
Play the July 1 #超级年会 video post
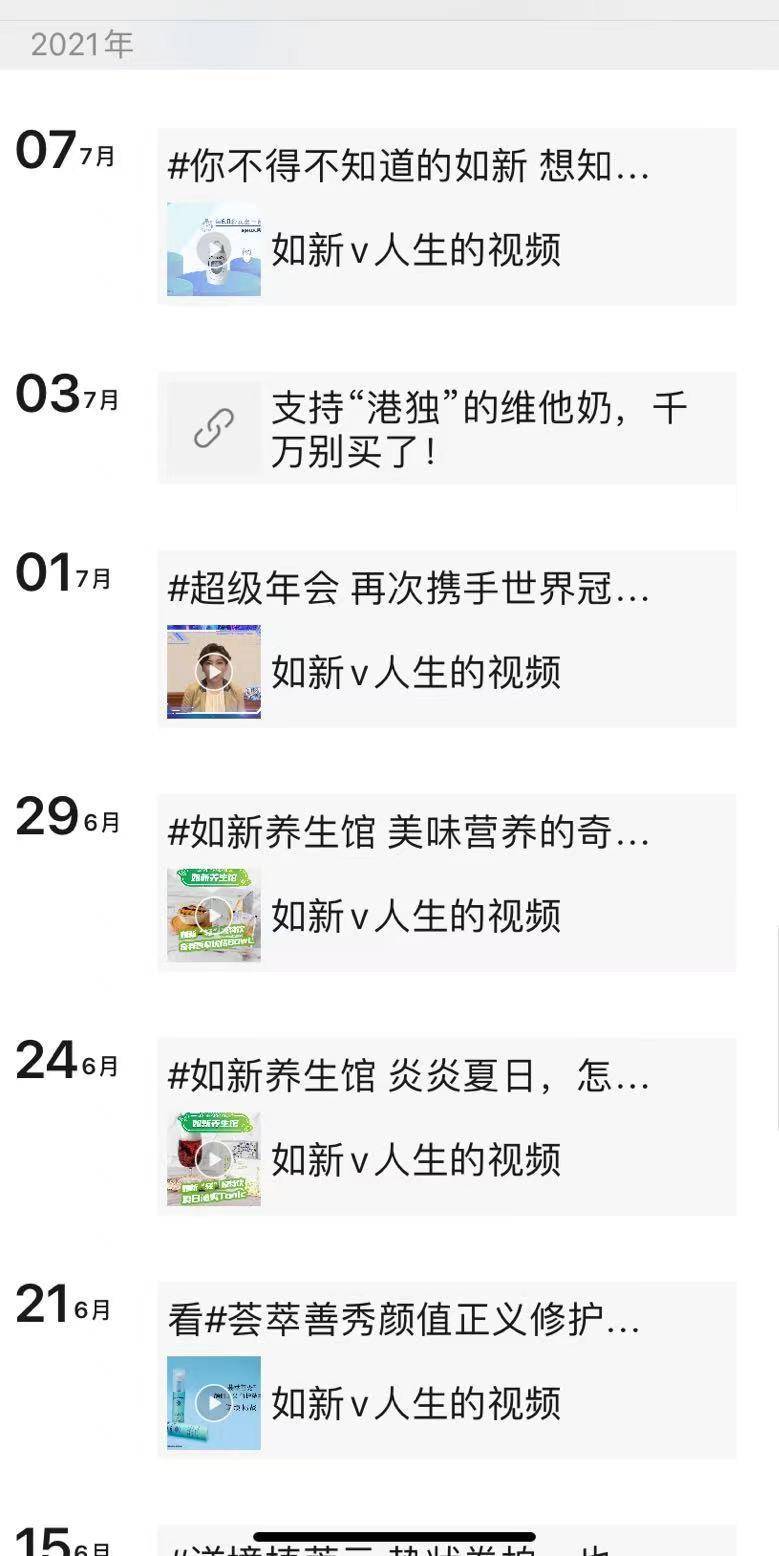[x=214, y=672]
